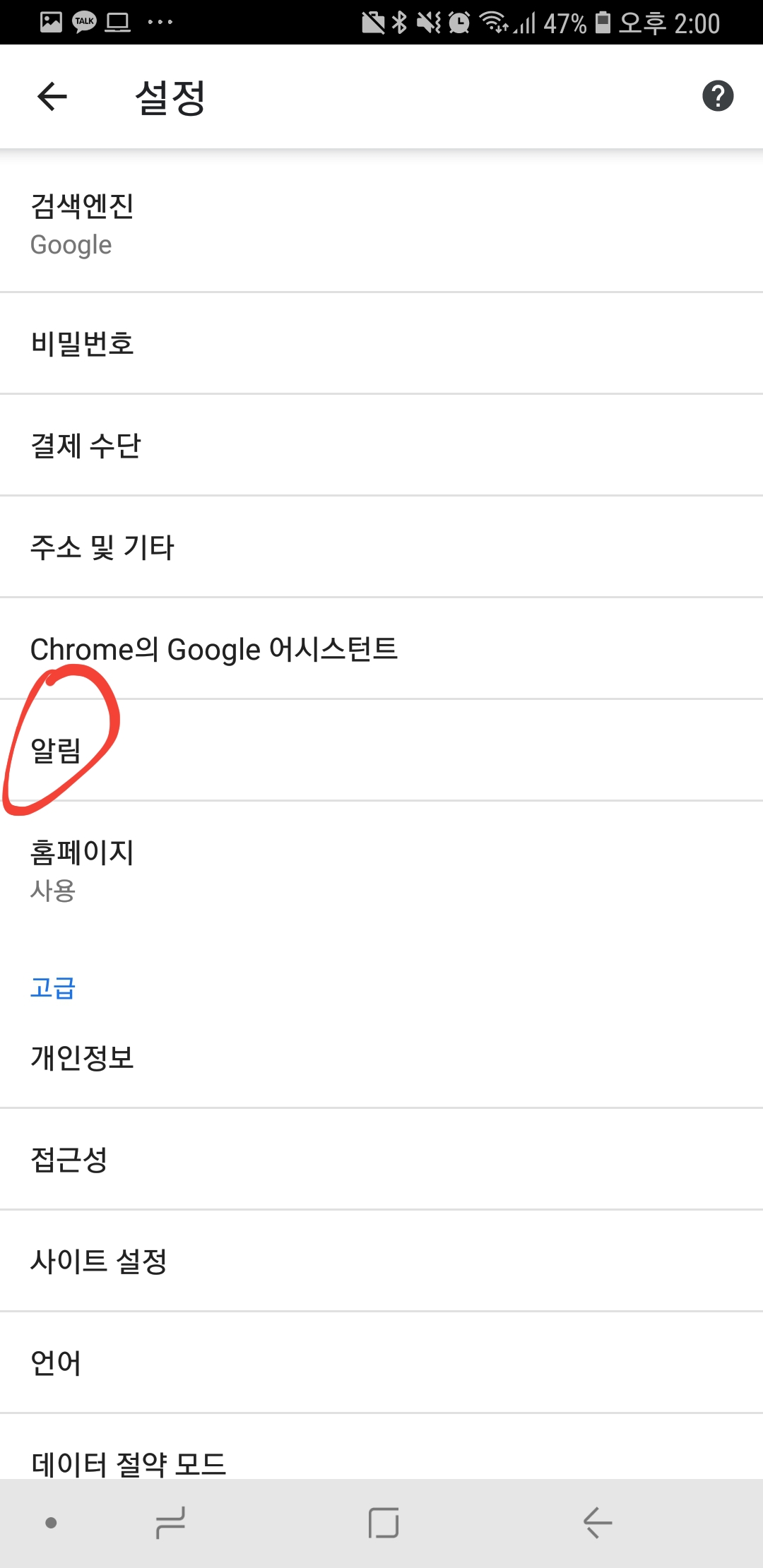Open 접근성 settings
The width and height of the screenshot is (763, 1568).
[381, 1159]
